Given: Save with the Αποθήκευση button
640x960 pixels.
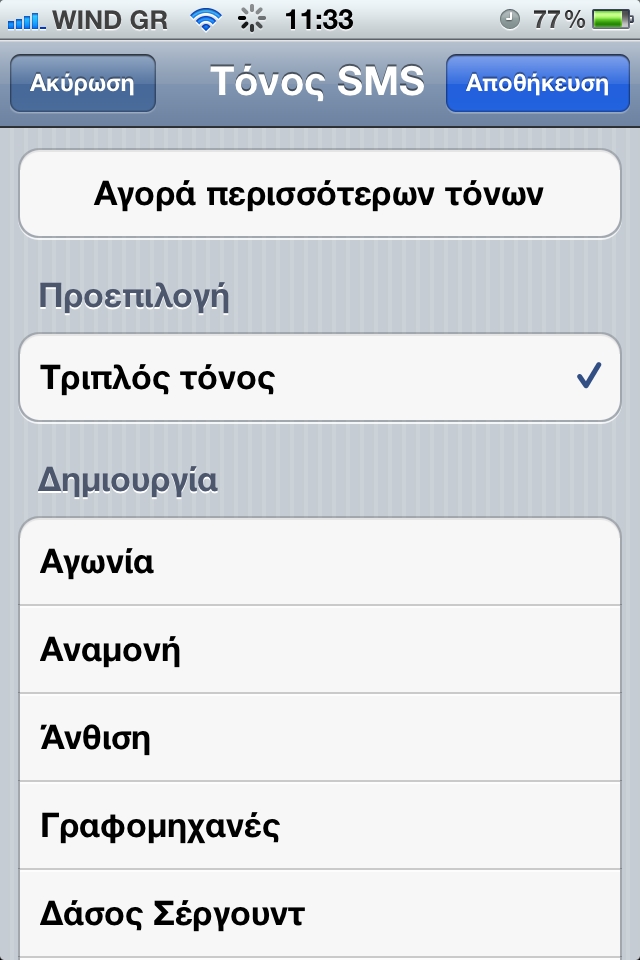Looking at the screenshot, I should coord(537,83).
